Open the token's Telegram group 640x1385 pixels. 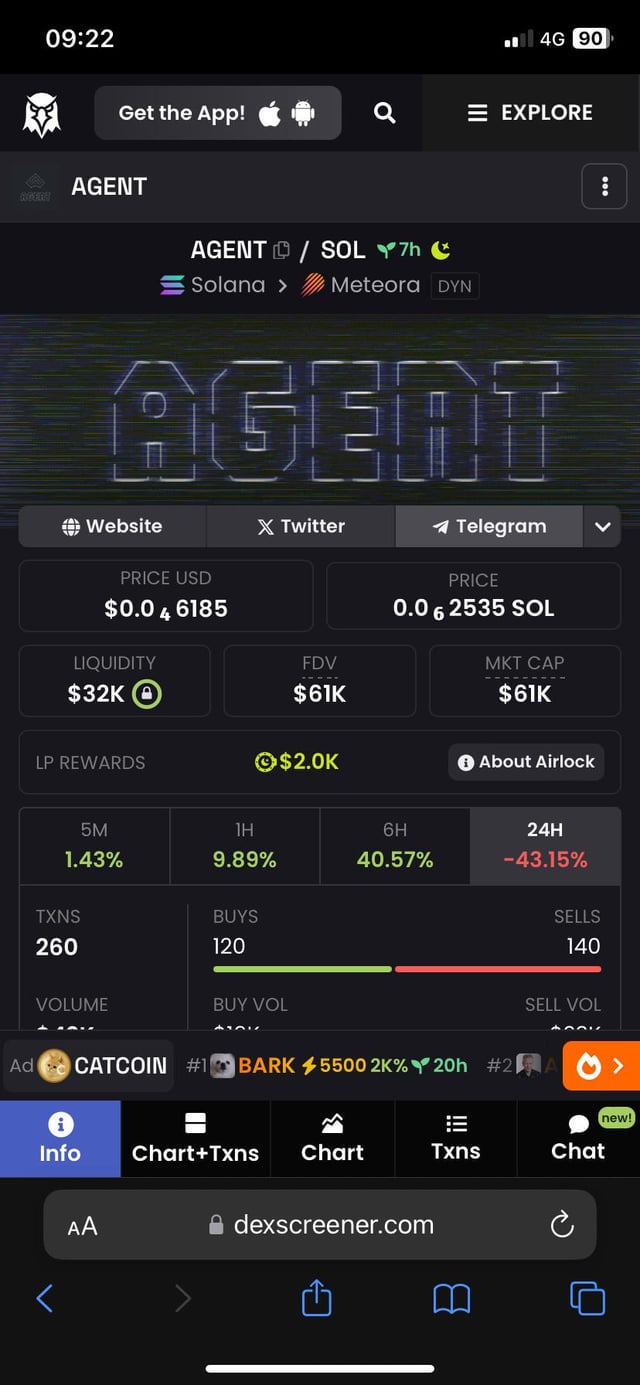tap(488, 526)
